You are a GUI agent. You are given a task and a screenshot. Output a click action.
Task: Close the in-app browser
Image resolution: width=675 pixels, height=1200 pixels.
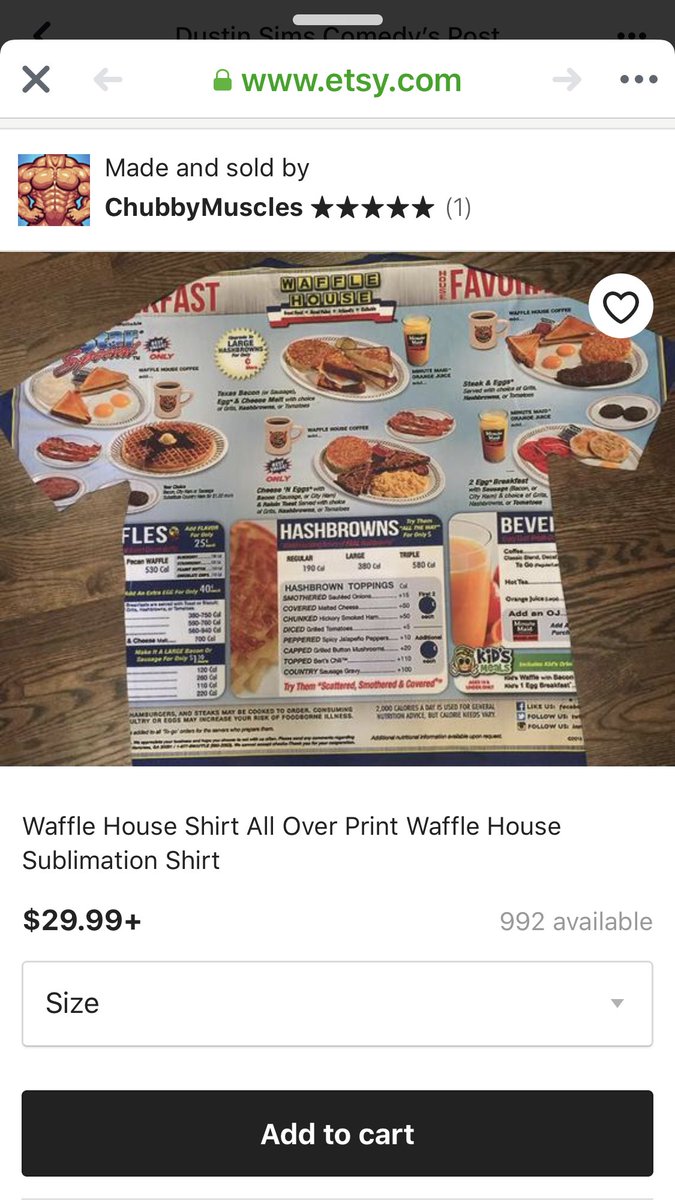coord(36,80)
